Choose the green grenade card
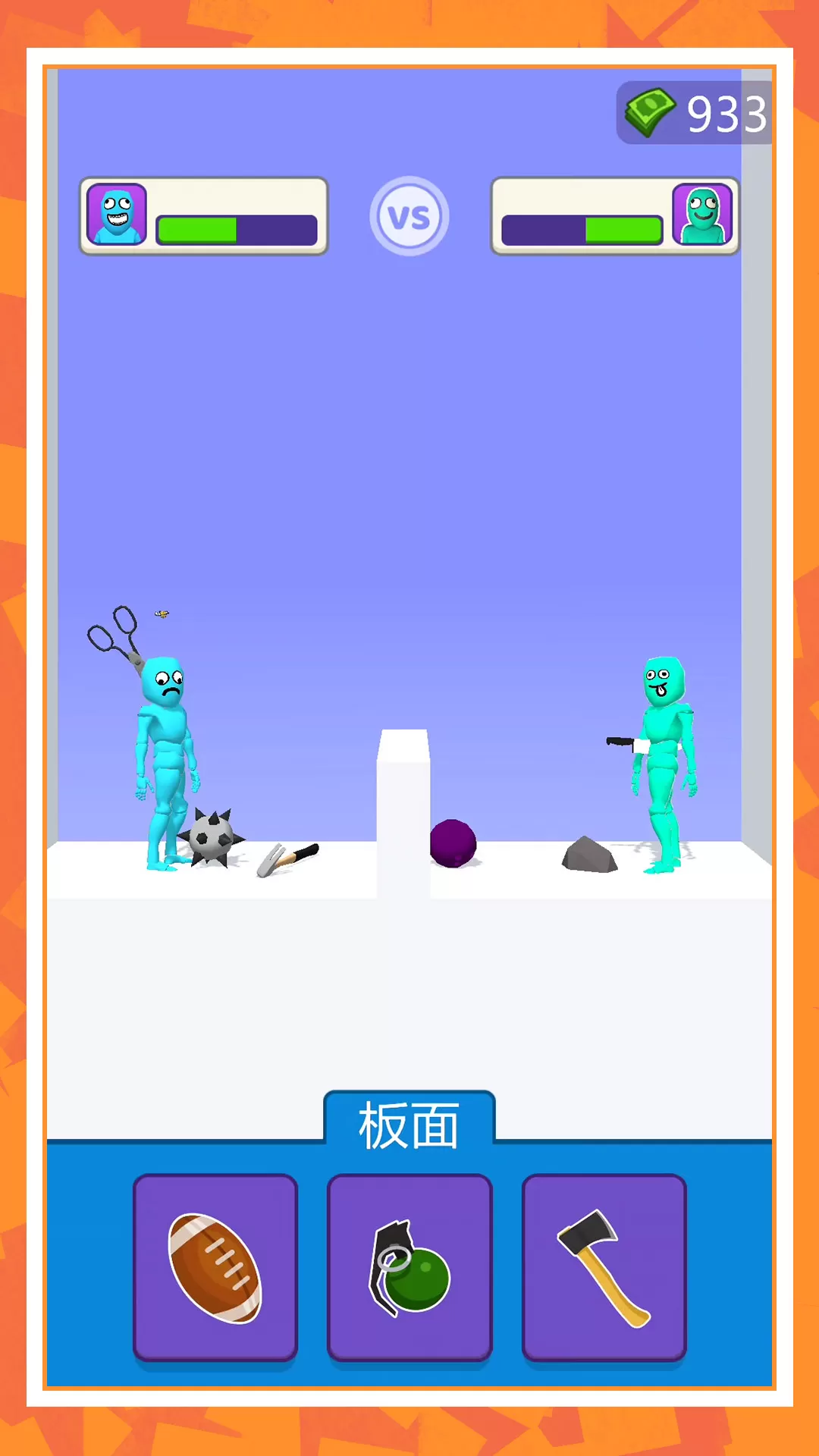Viewport: 819px width, 1456px height. coord(409,1268)
